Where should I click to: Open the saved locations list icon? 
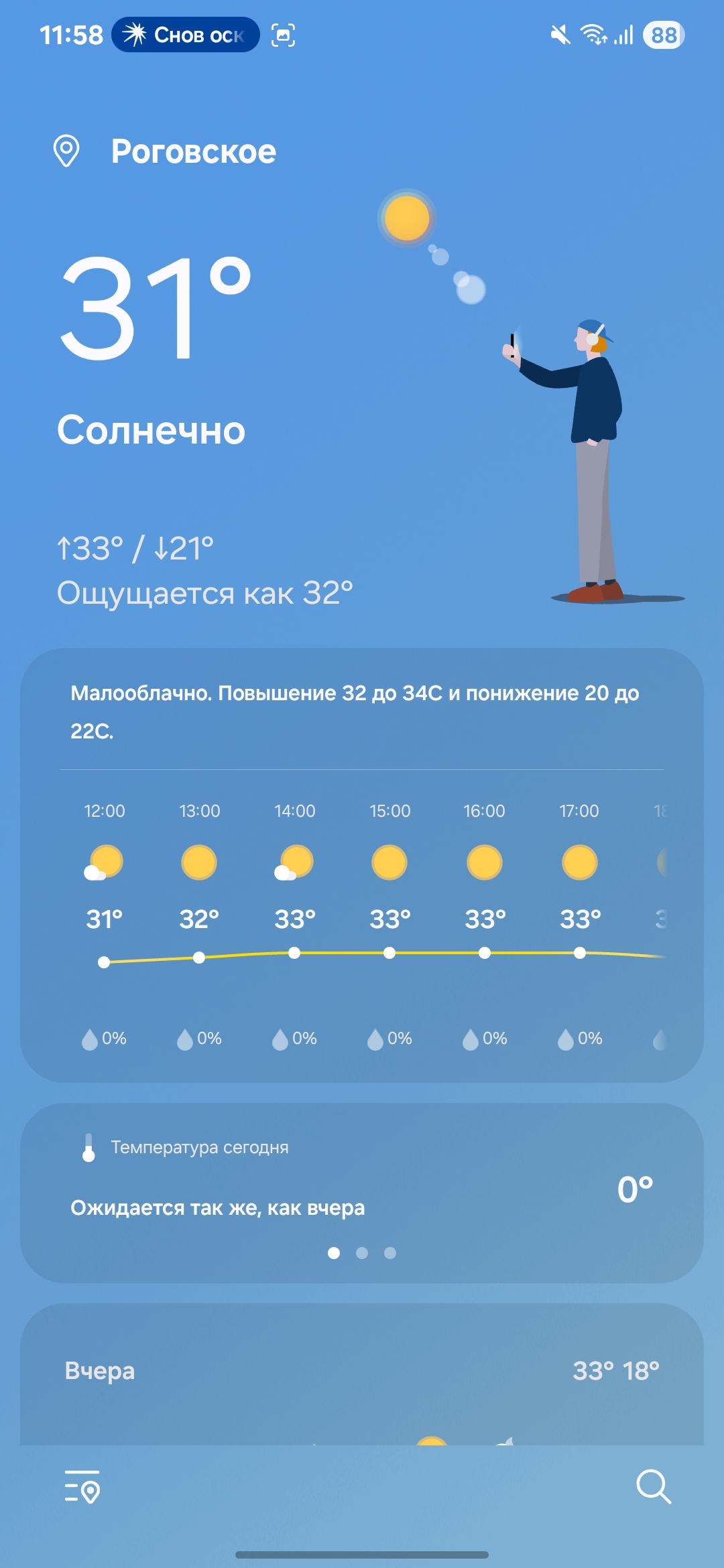[x=82, y=1487]
